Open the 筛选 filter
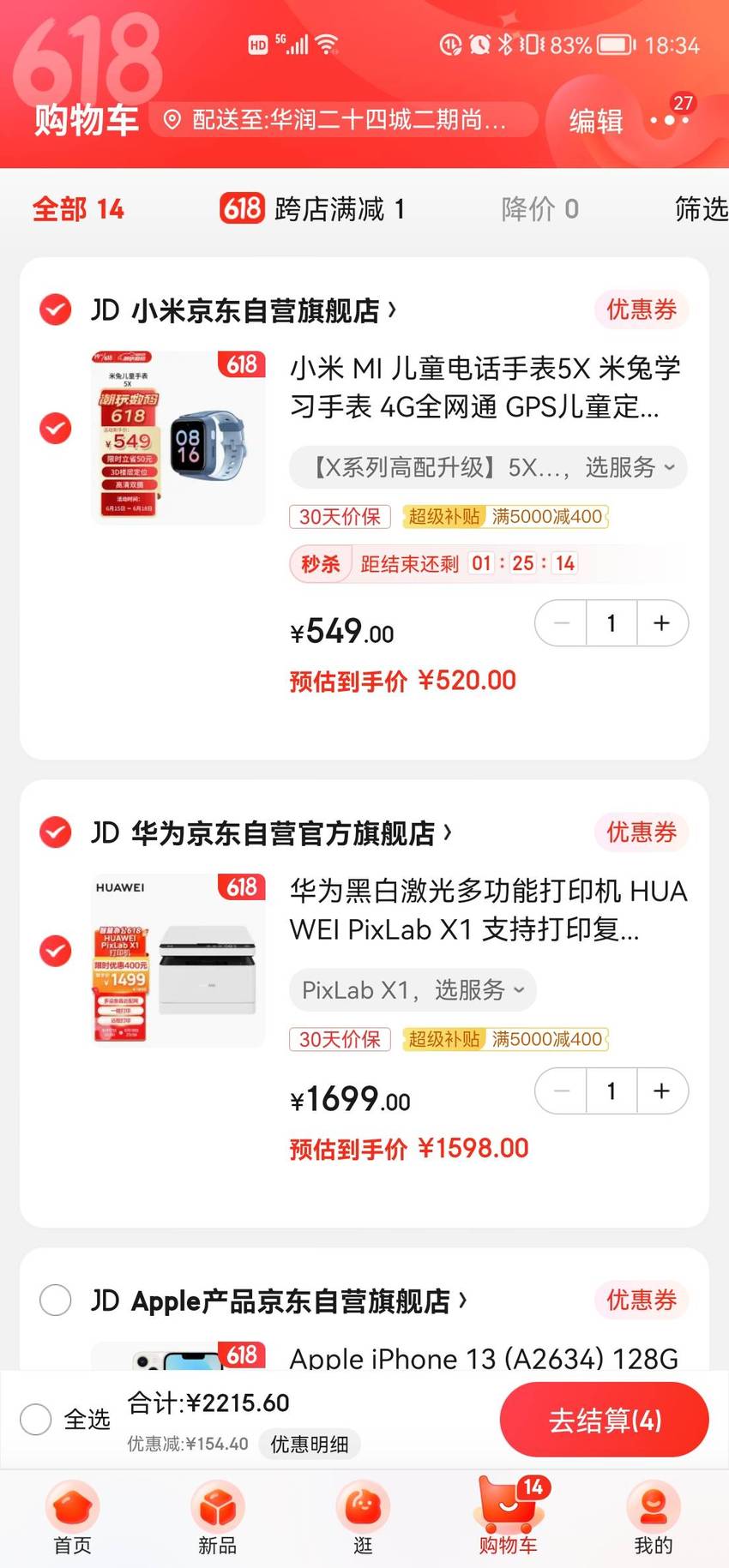729x1568 pixels. [x=701, y=208]
